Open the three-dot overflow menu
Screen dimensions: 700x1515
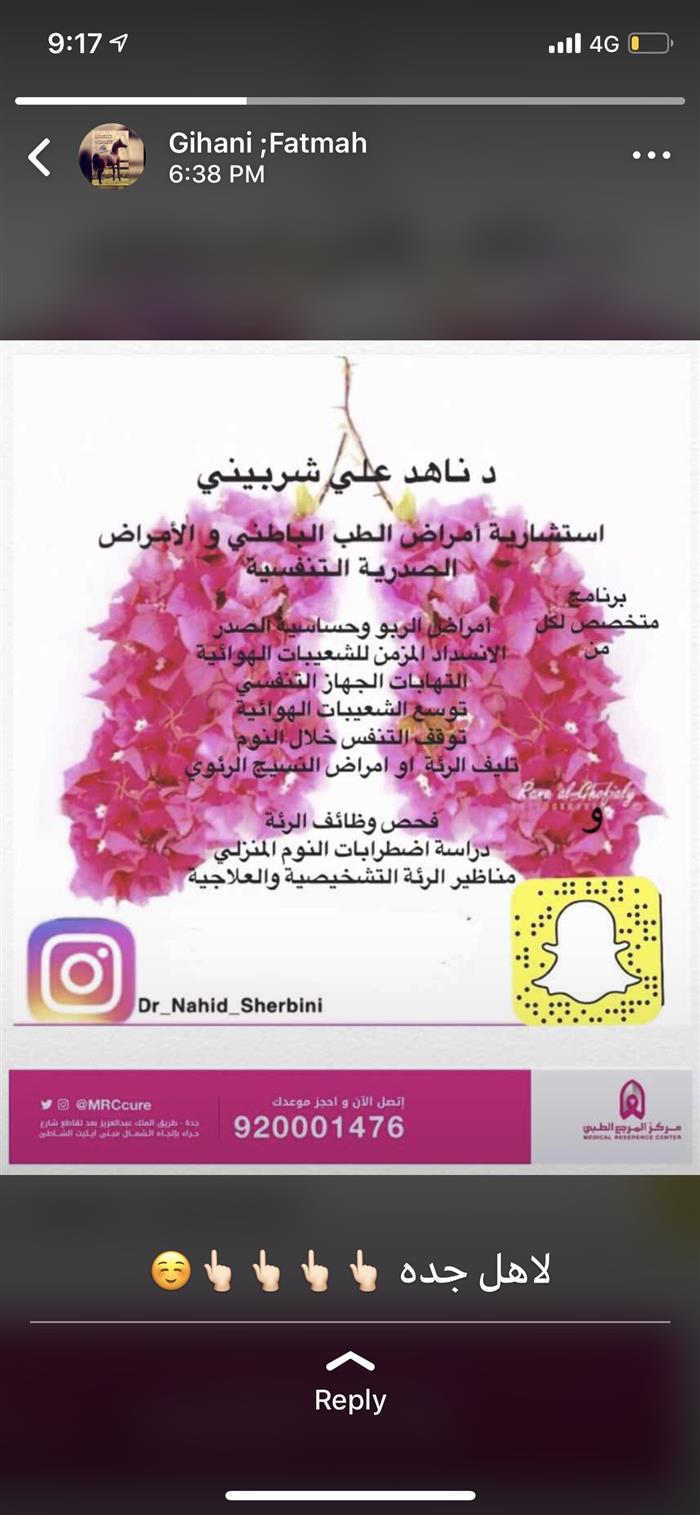[x=652, y=156]
